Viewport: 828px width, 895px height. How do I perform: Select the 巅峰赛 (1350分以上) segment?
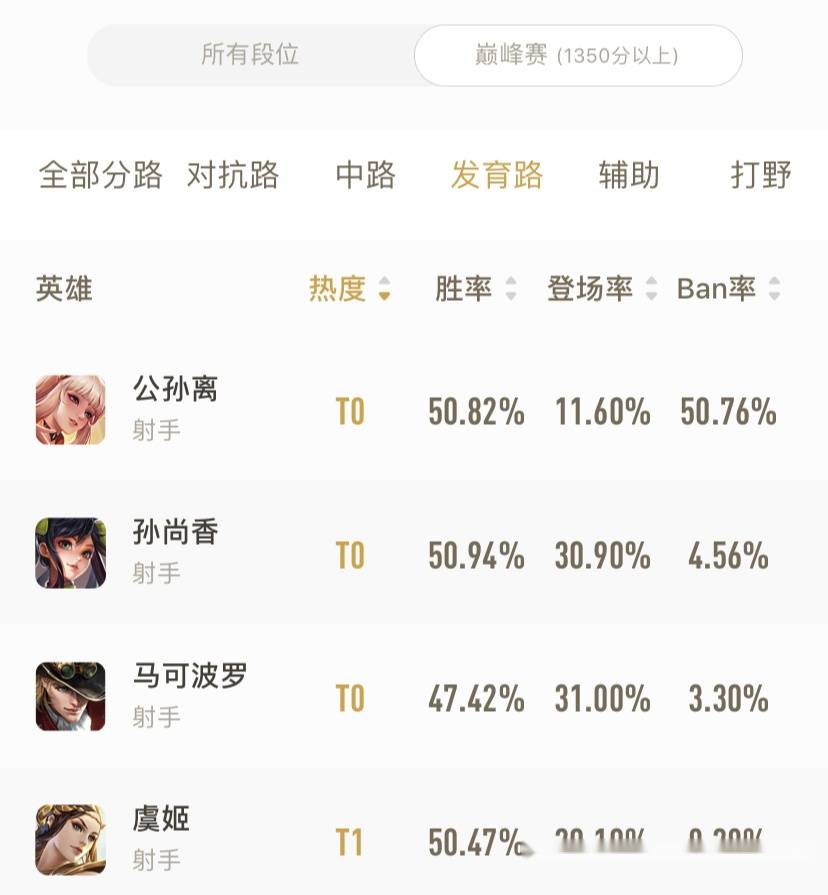(x=578, y=56)
